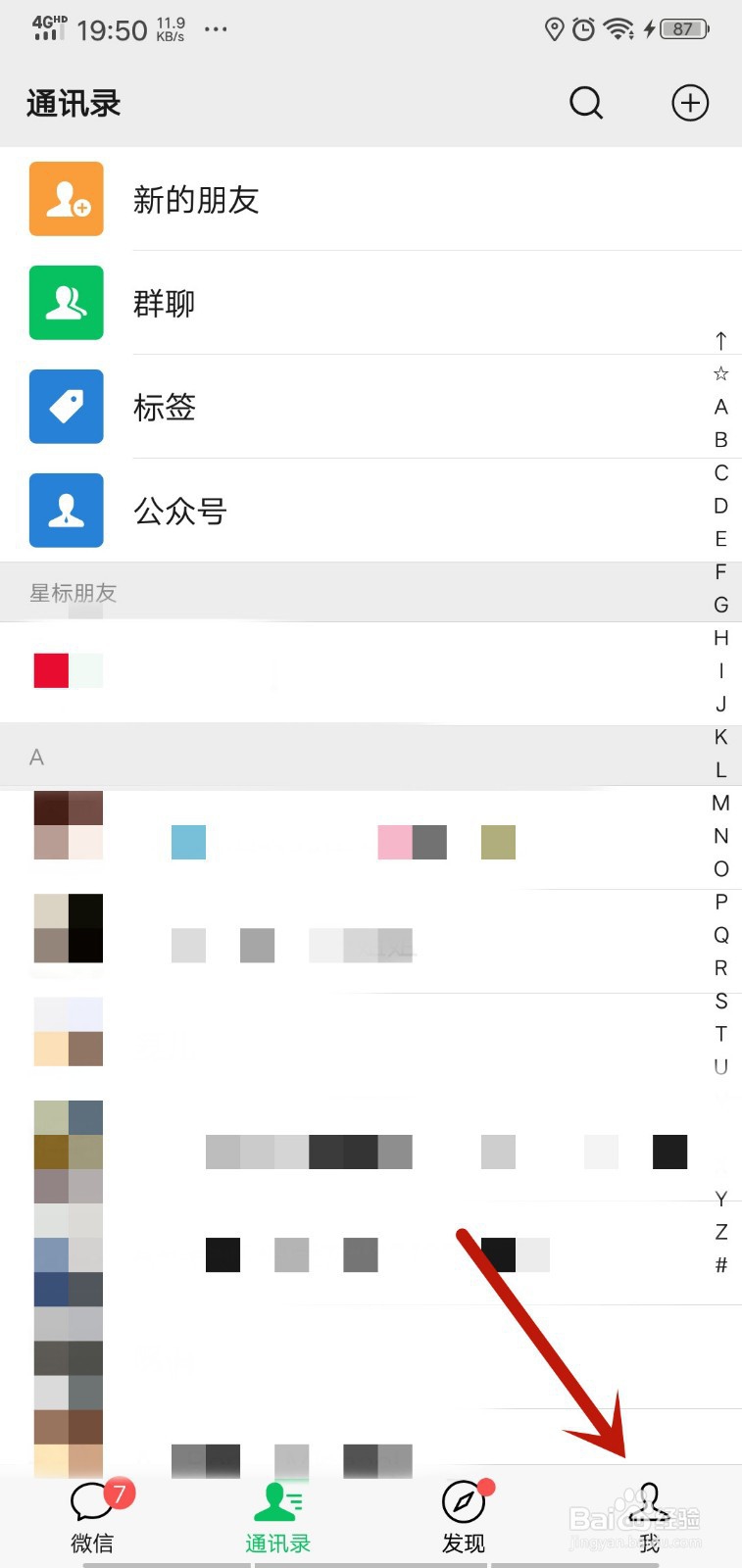Jump to letter M in contact index
Image resolution: width=742 pixels, height=1568 pixels.
click(x=721, y=803)
